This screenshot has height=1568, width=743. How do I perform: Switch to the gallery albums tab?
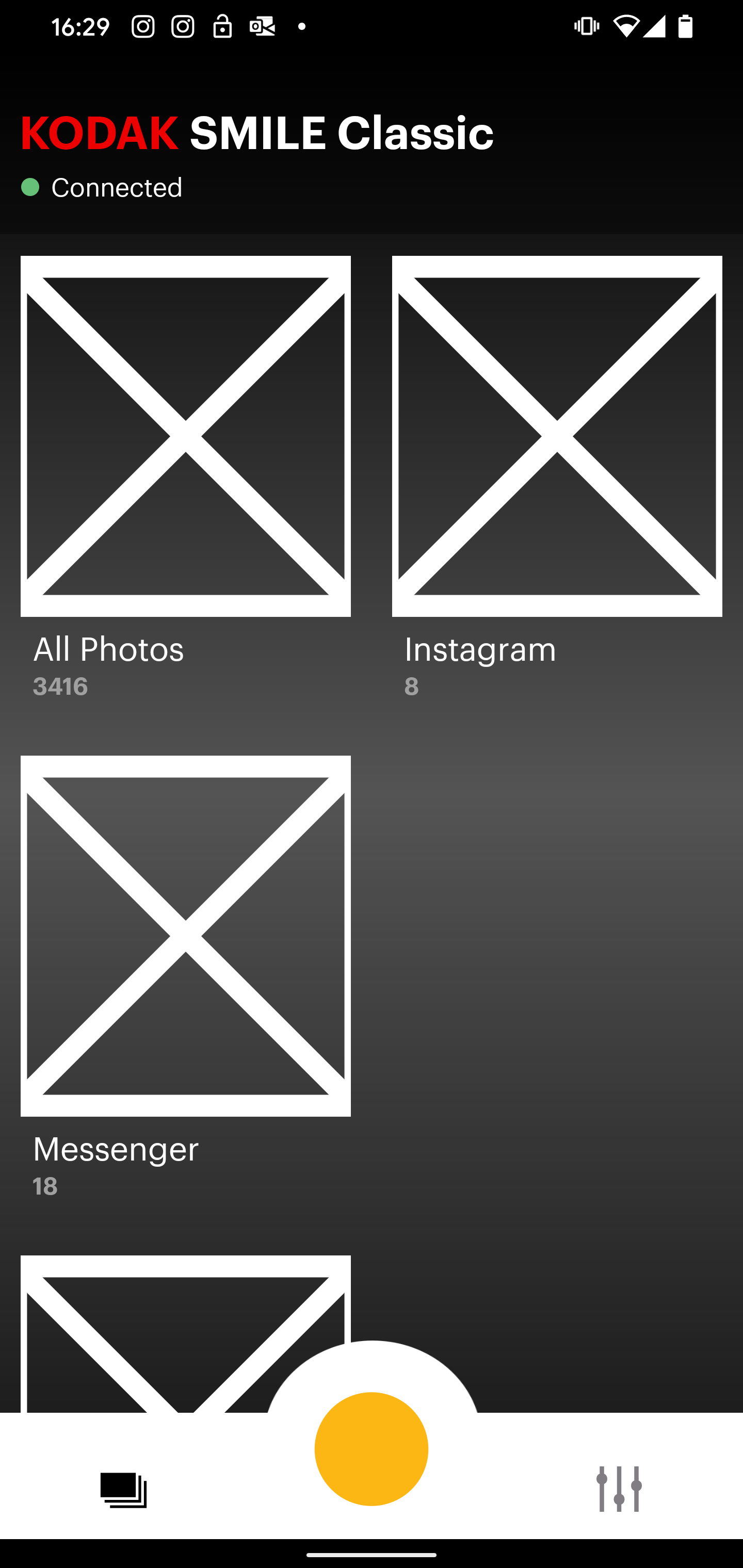124,1490
